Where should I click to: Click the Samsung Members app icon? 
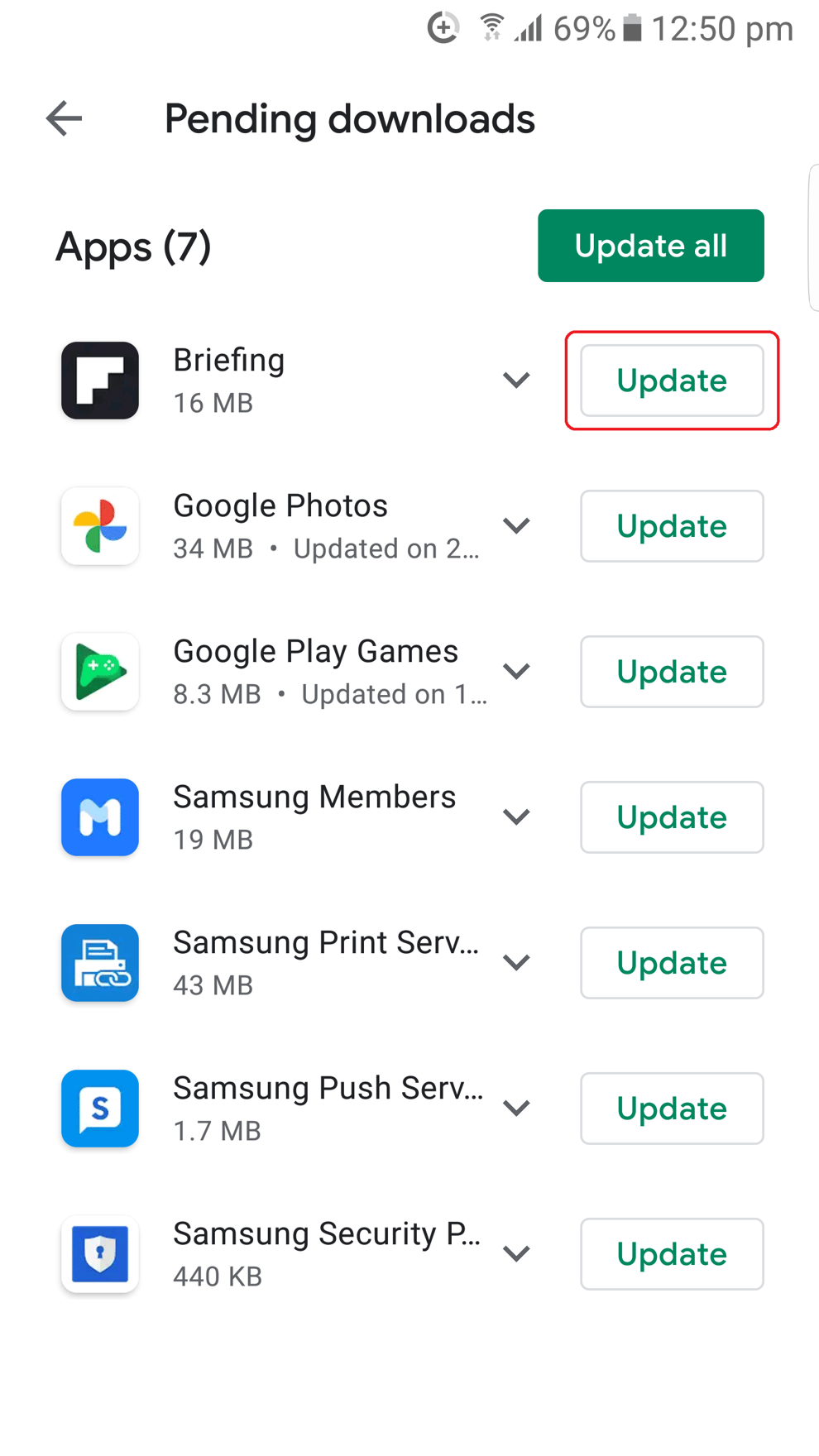point(99,817)
